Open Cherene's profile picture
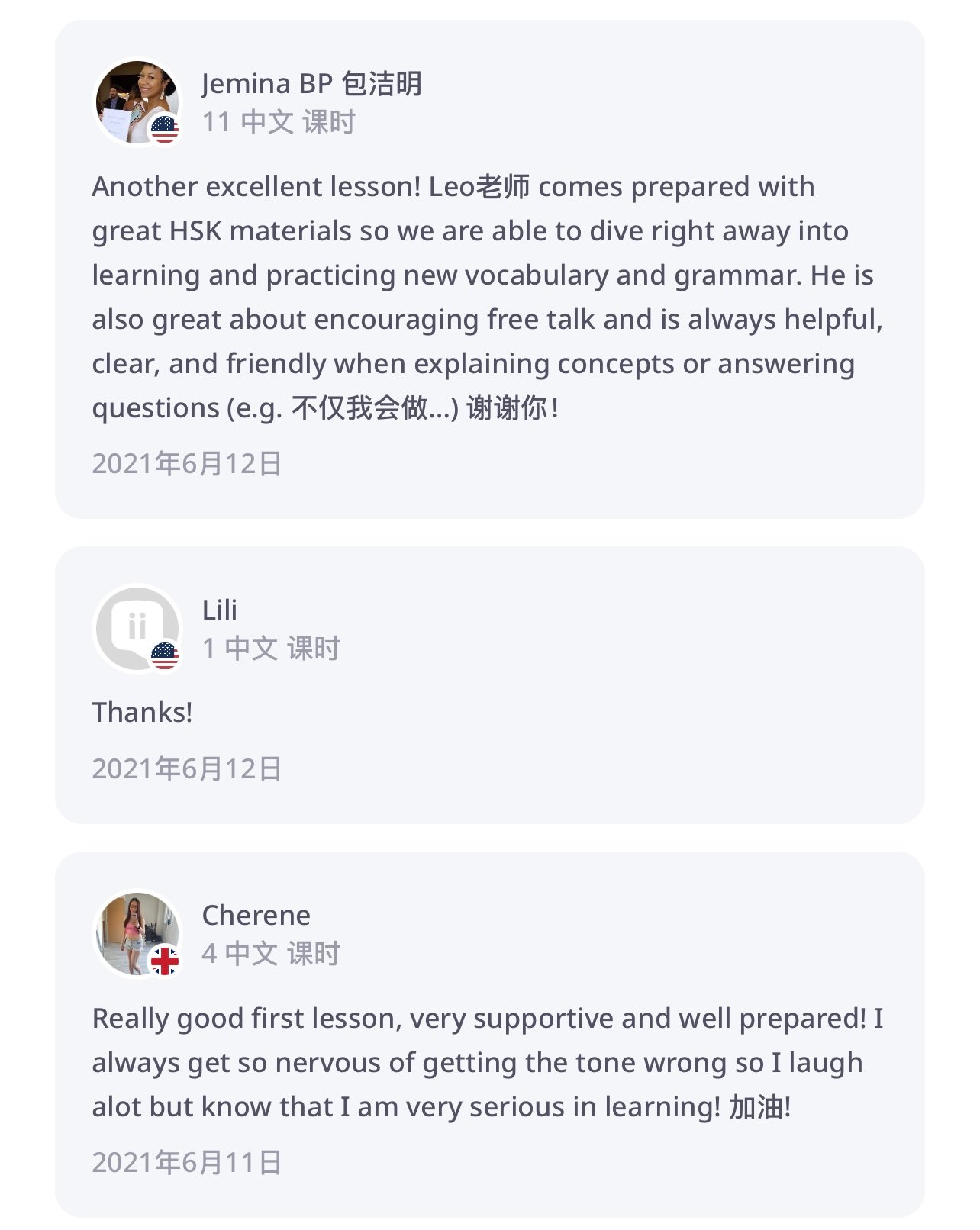This screenshot has height=1230, width=980. (x=137, y=934)
